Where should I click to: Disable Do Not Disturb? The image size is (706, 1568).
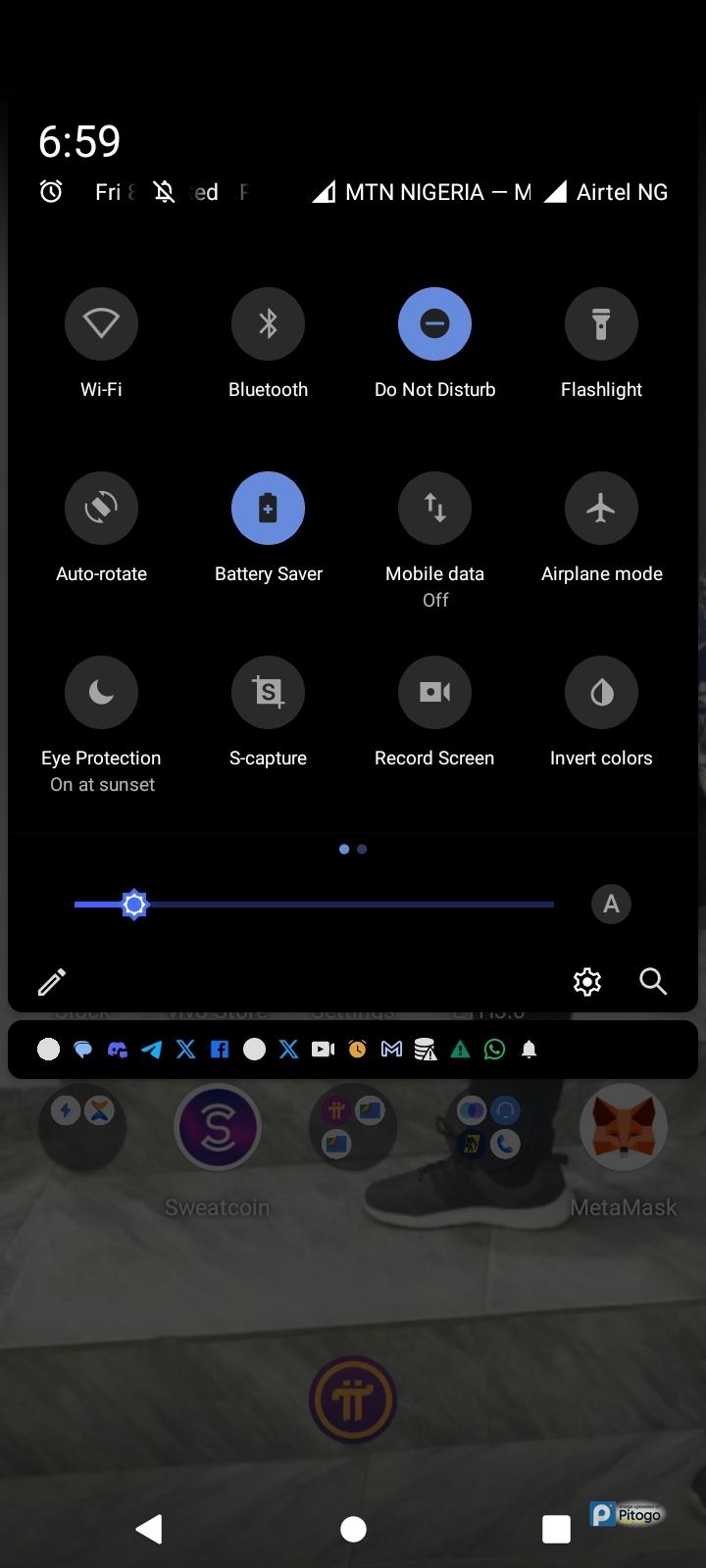(434, 324)
